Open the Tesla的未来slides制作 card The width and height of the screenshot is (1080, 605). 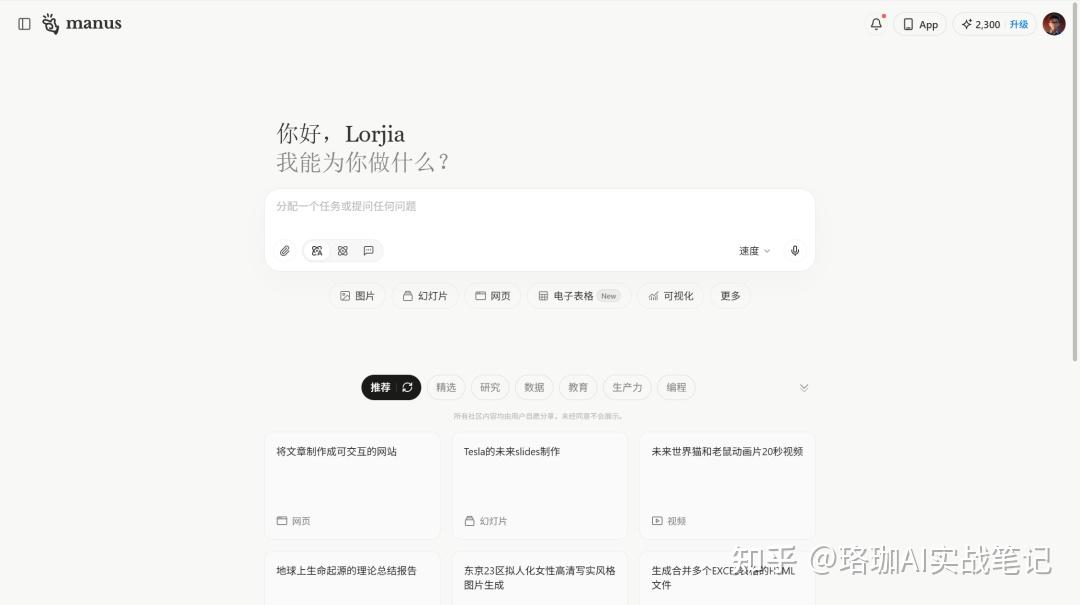(539, 485)
